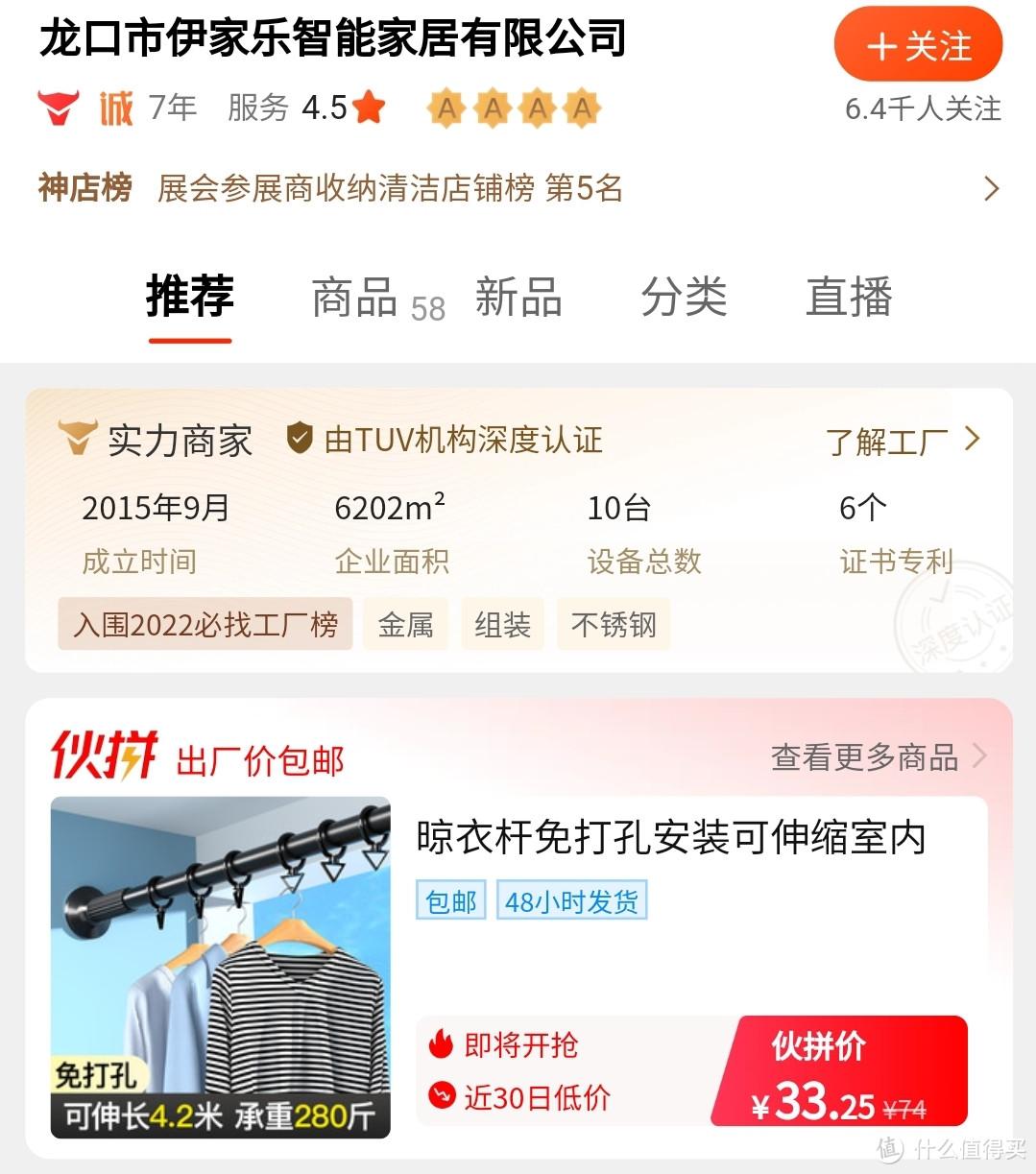
Task: Open the 神店榜 ranking row
Action: 518,188
